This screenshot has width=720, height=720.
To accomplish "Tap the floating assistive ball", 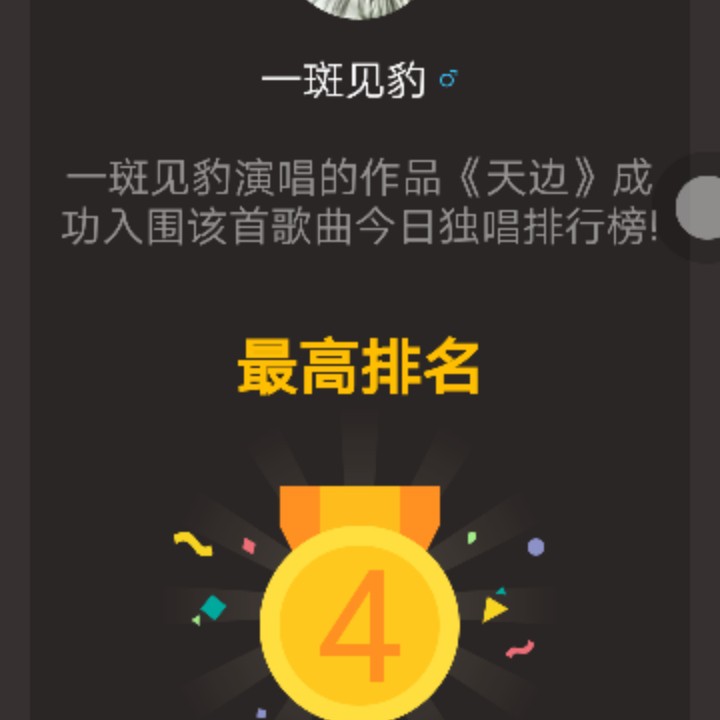I will [699, 207].
